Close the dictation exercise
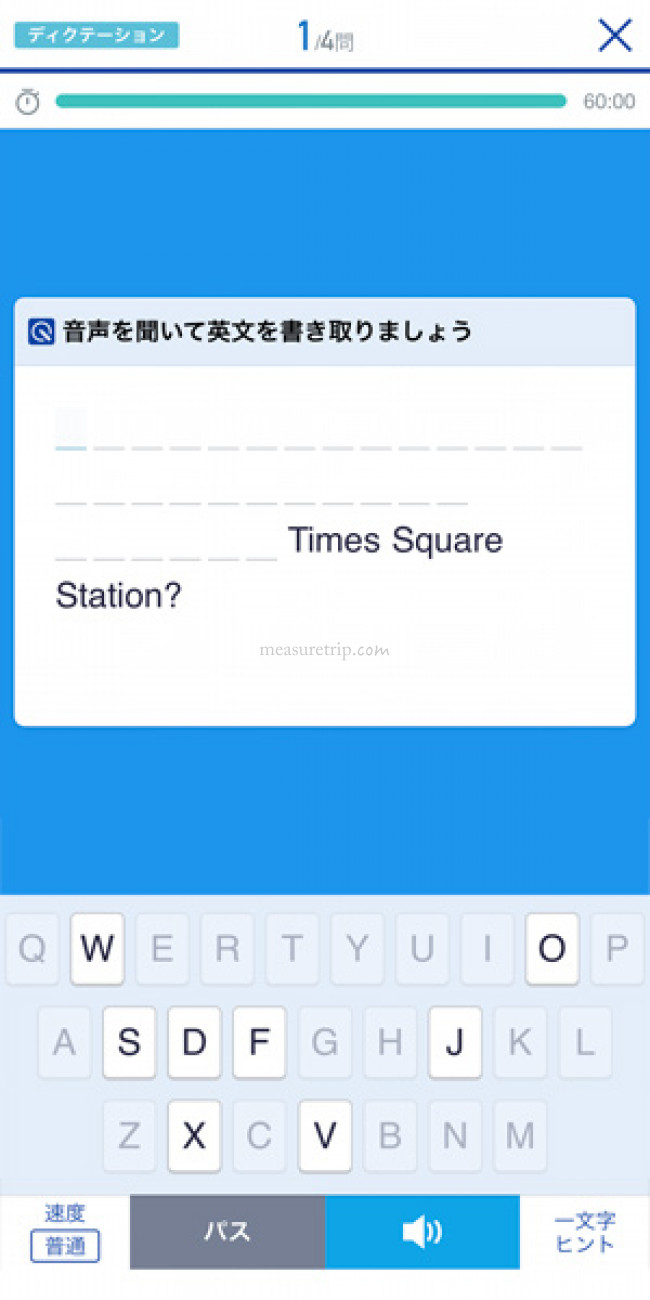The height and width of the screenshot is (1300, 650). click(x=614, y=36)
